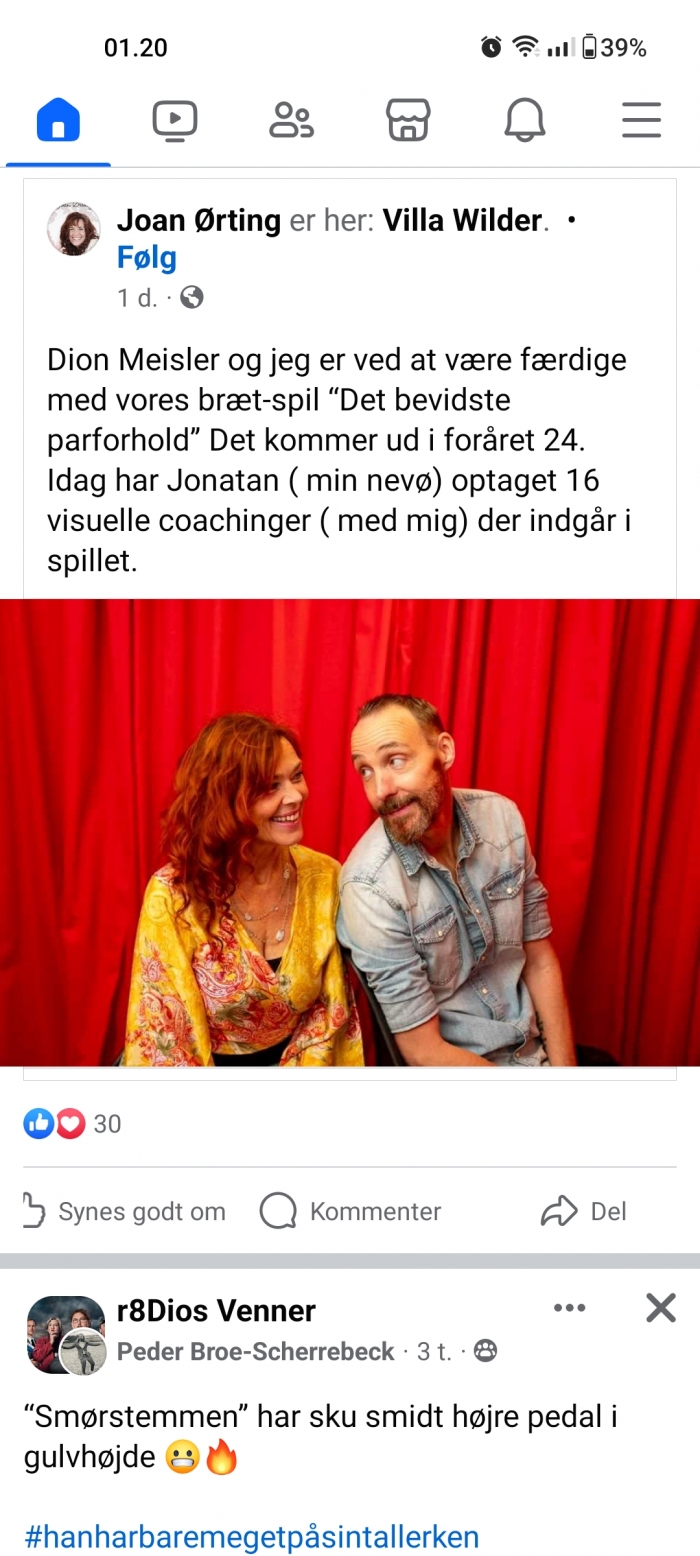
Task: Open Joan Ørting's profile name link
Action: pos(198,220)
